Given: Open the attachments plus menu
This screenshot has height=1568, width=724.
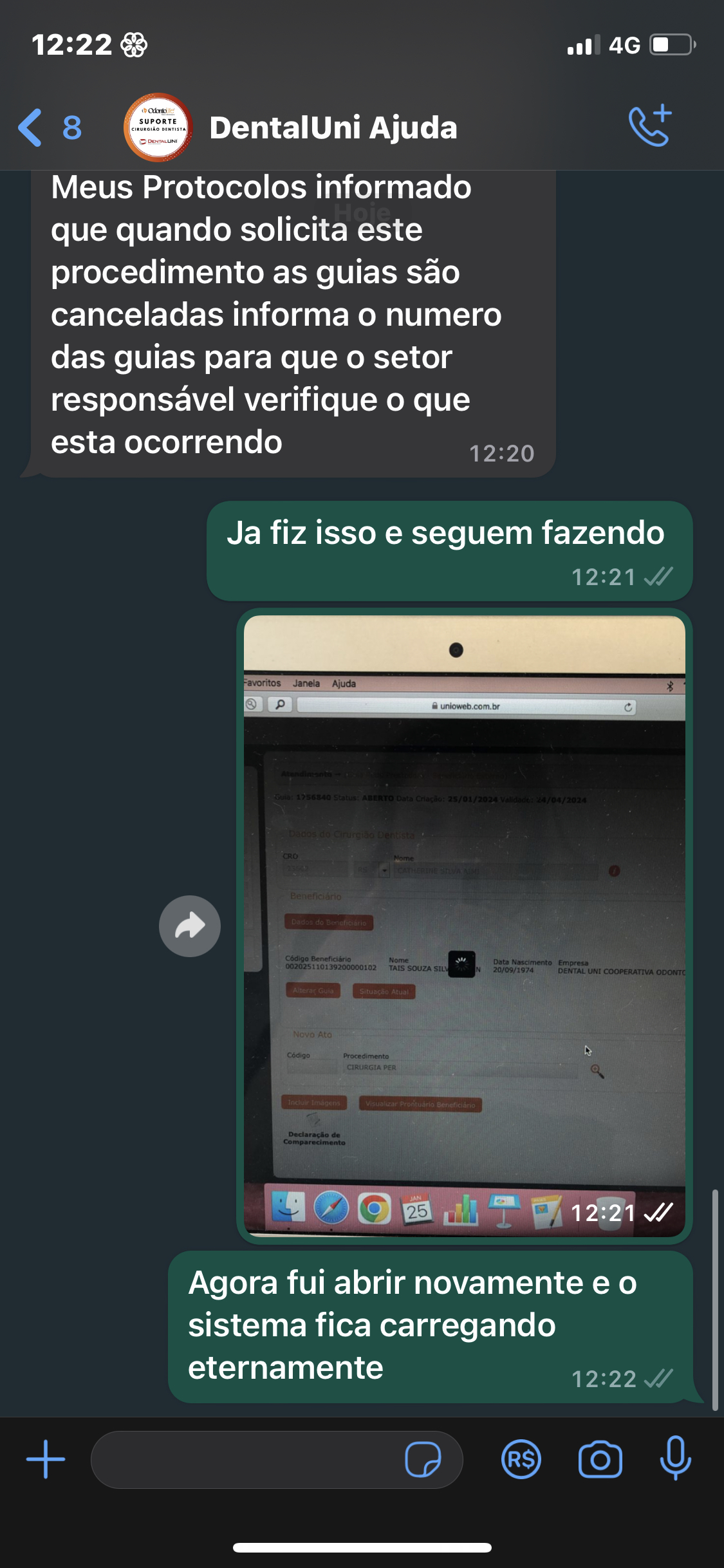Looking at the screenshot, I should tap(46, 1459).
